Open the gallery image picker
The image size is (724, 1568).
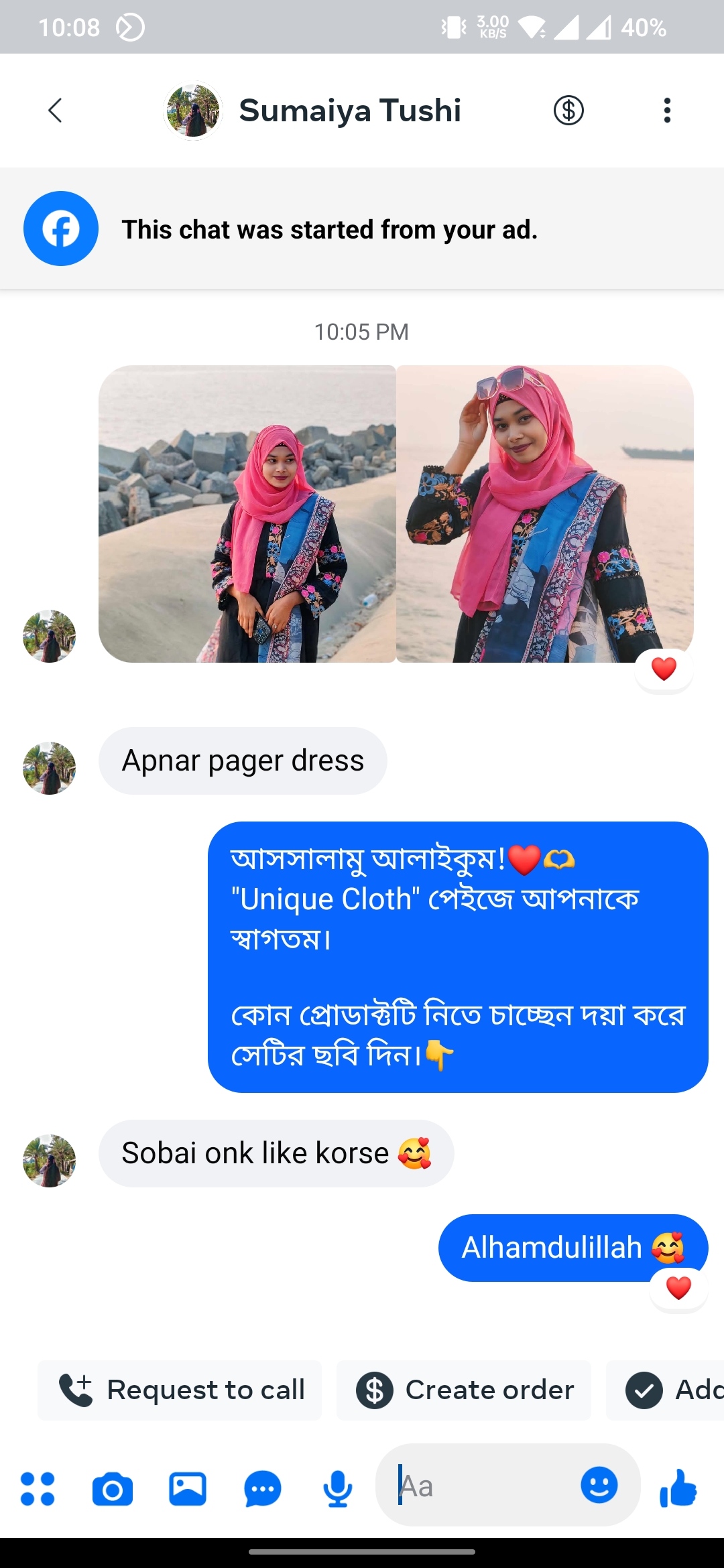(x=188, y=1489)
